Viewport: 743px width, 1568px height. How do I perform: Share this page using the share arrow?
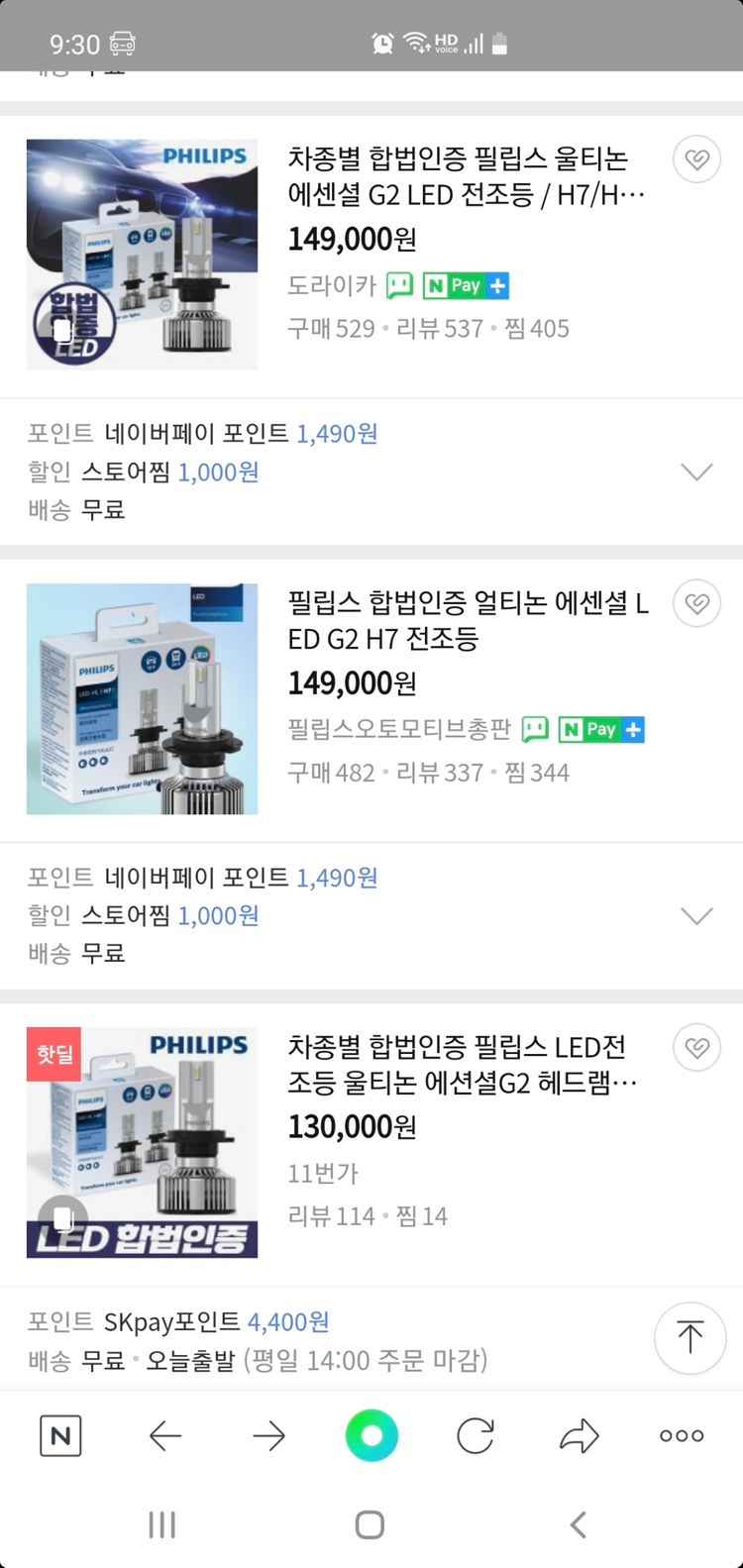pos(578,1434)
